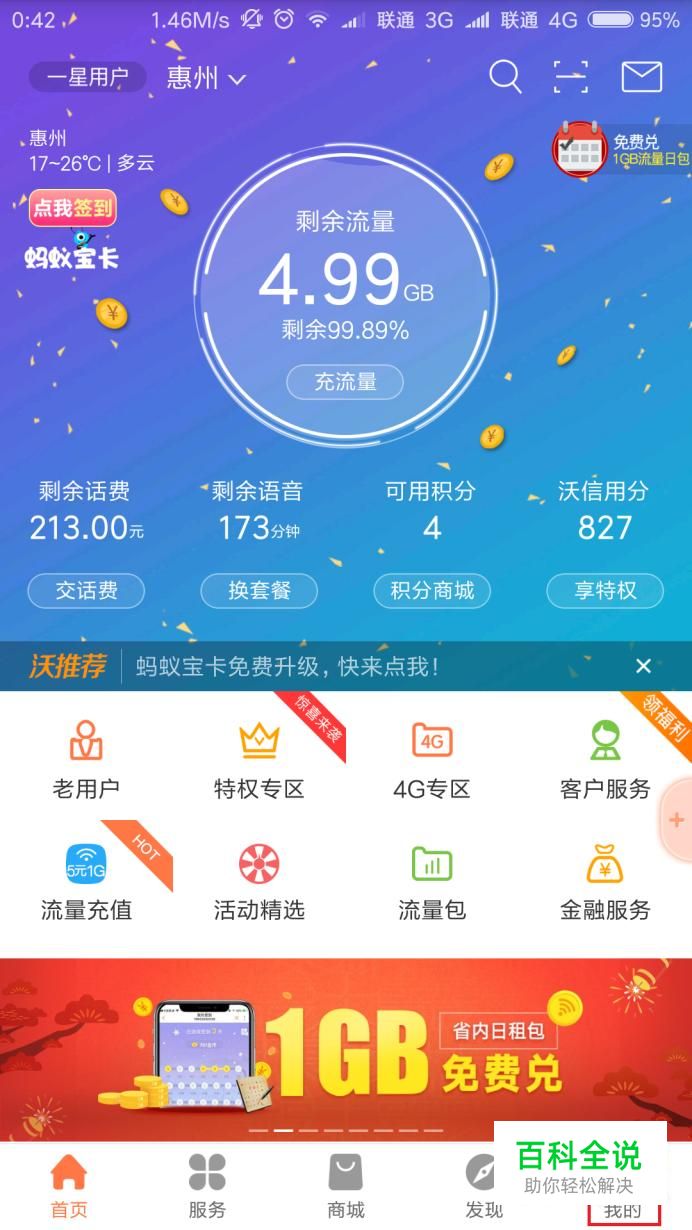The image size is (692, 1230).
Task: Open the search icon
Action: pos(505,77)
